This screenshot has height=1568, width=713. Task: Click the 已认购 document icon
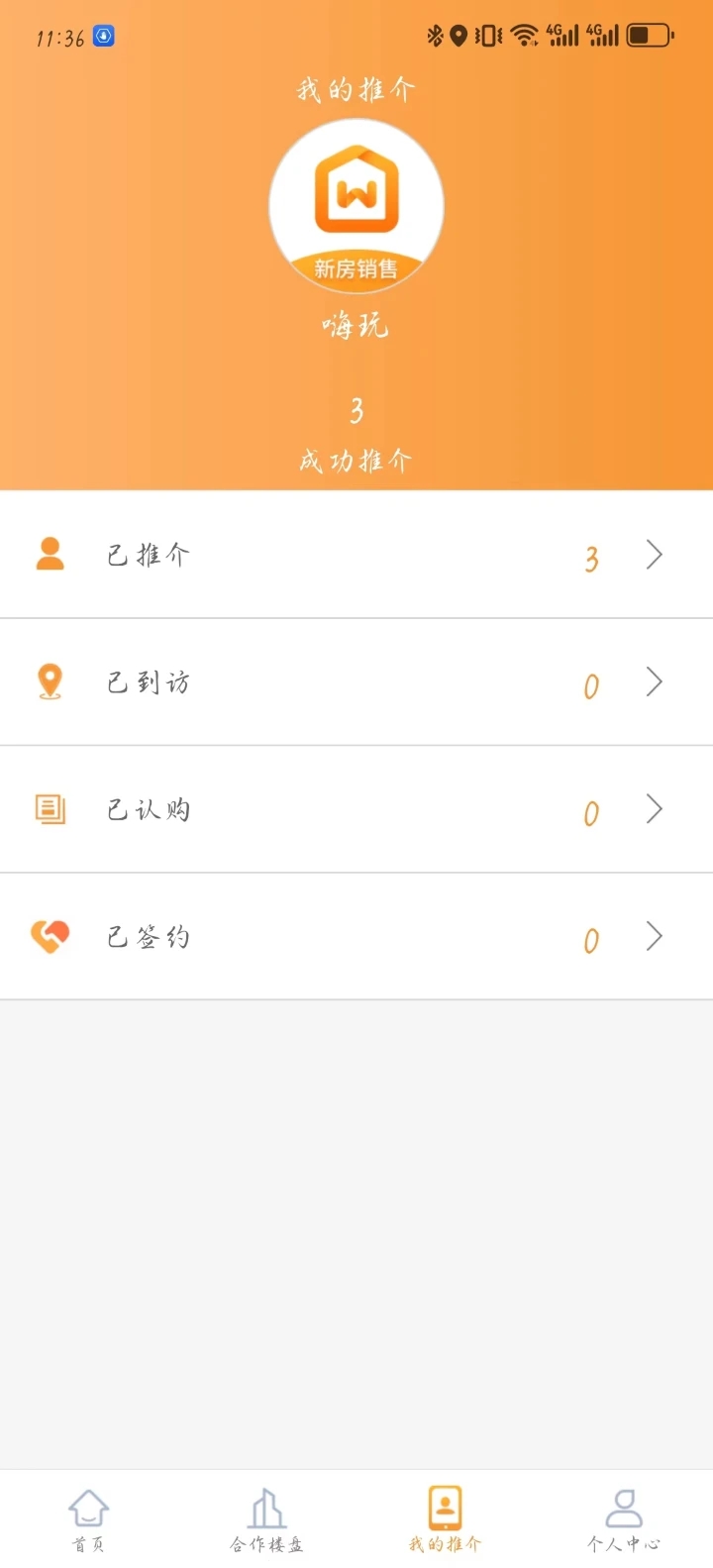click(x=50, y=808)
